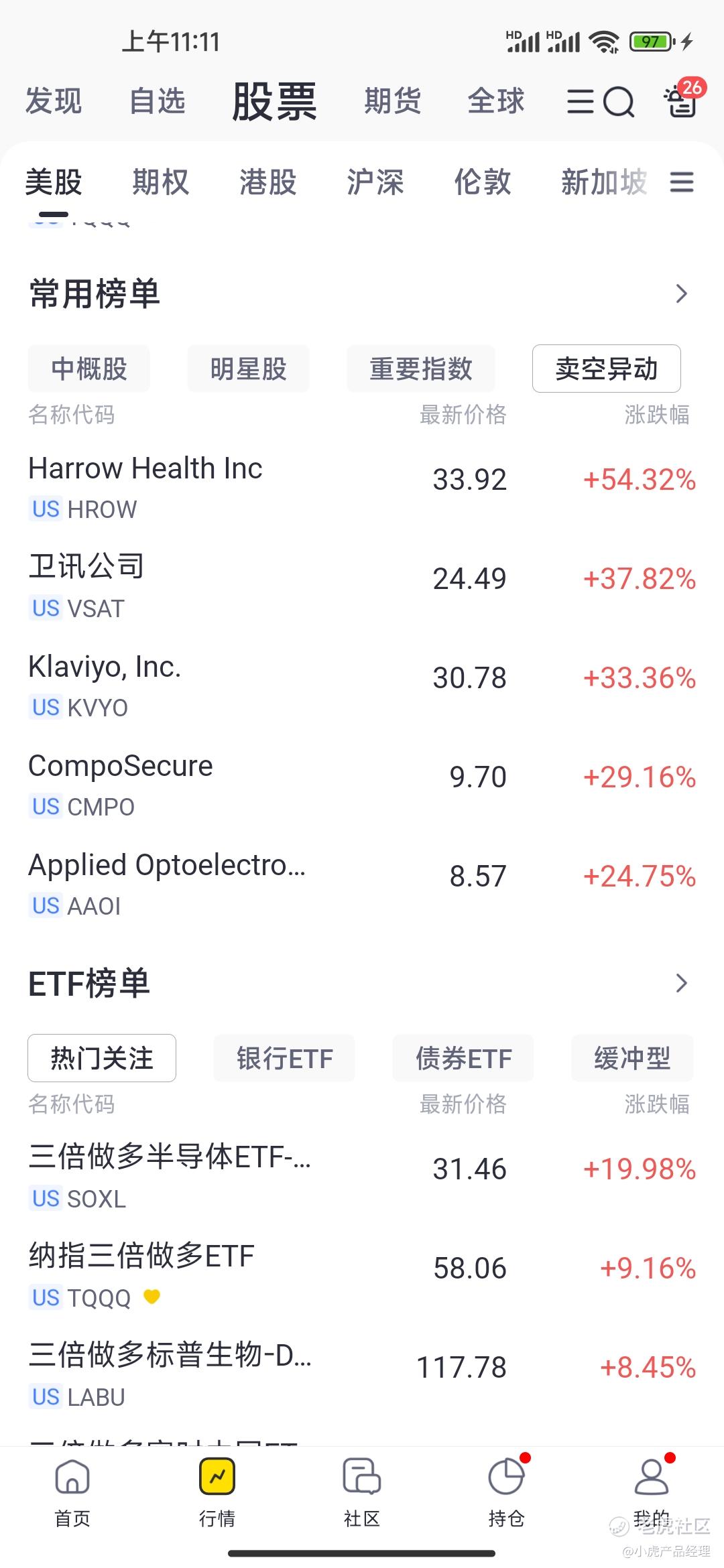Select the 沪深 market tab
The height and width of the screenshot is (1568, 724).
(375, 182)
